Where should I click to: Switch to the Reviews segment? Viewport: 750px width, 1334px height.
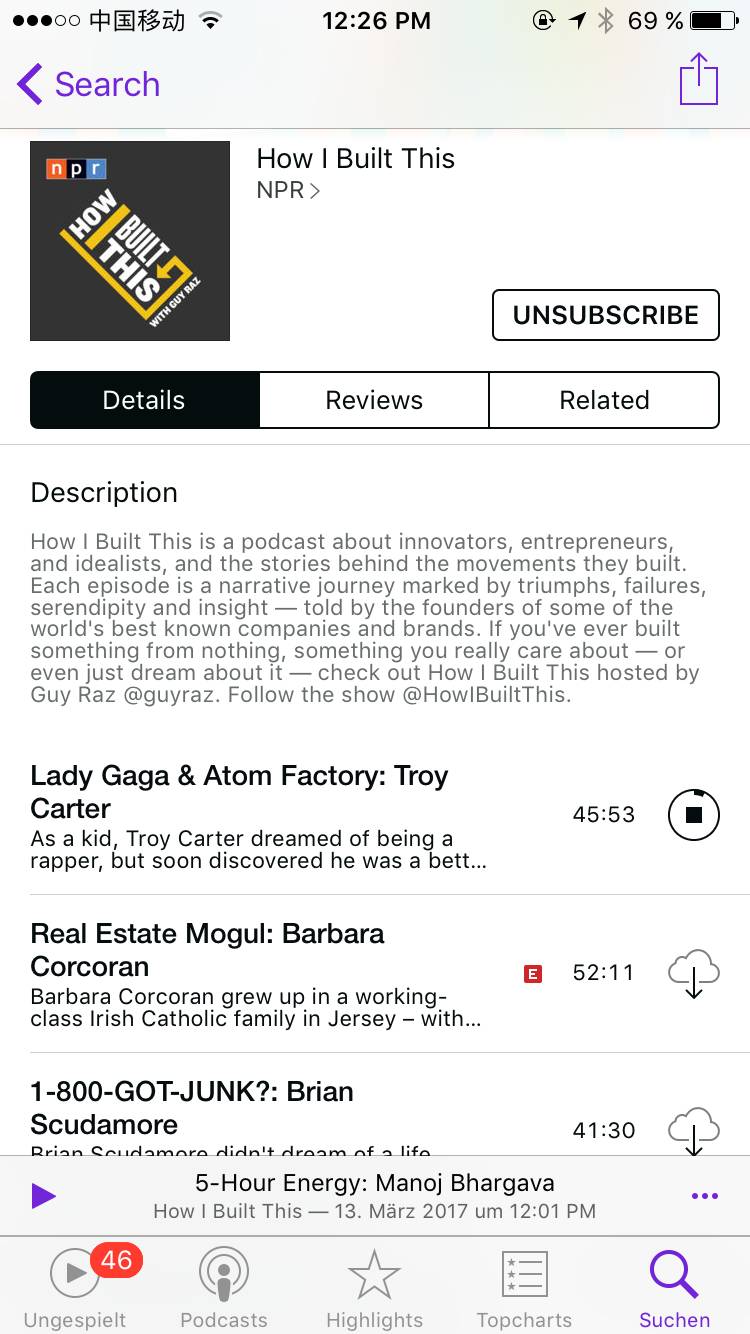374,400
